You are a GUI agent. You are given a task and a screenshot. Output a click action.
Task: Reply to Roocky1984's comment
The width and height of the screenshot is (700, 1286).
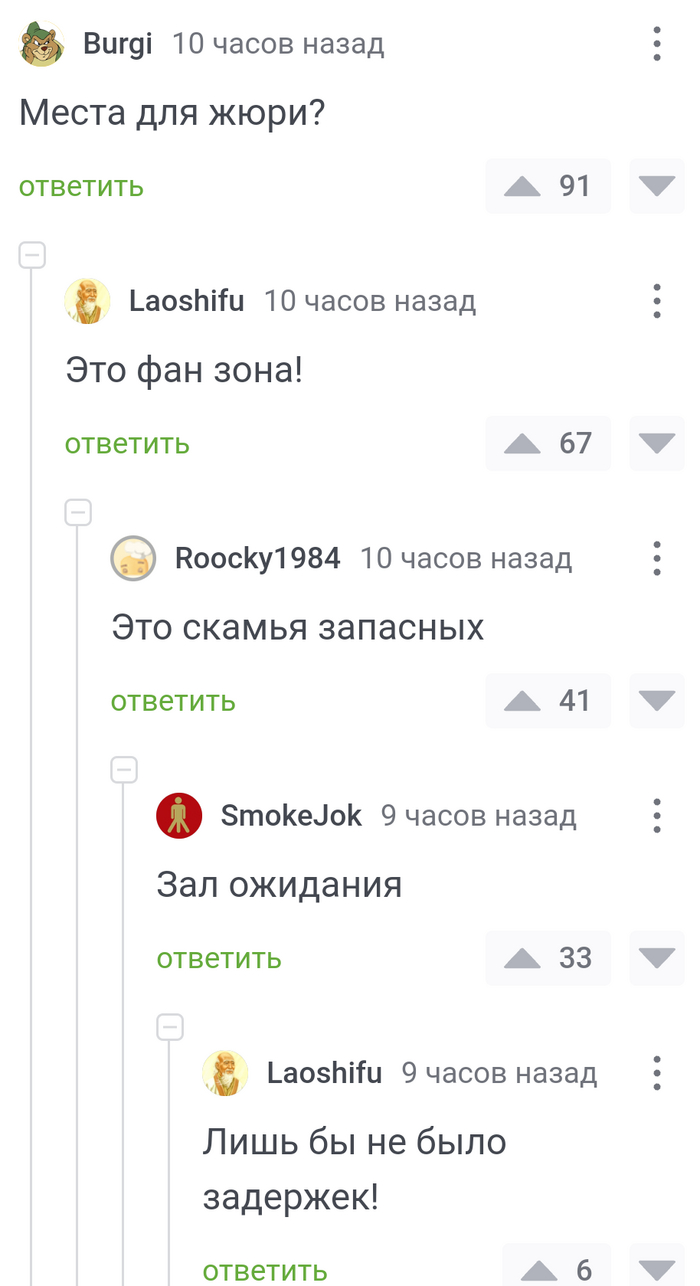click(x=173, y=701)
